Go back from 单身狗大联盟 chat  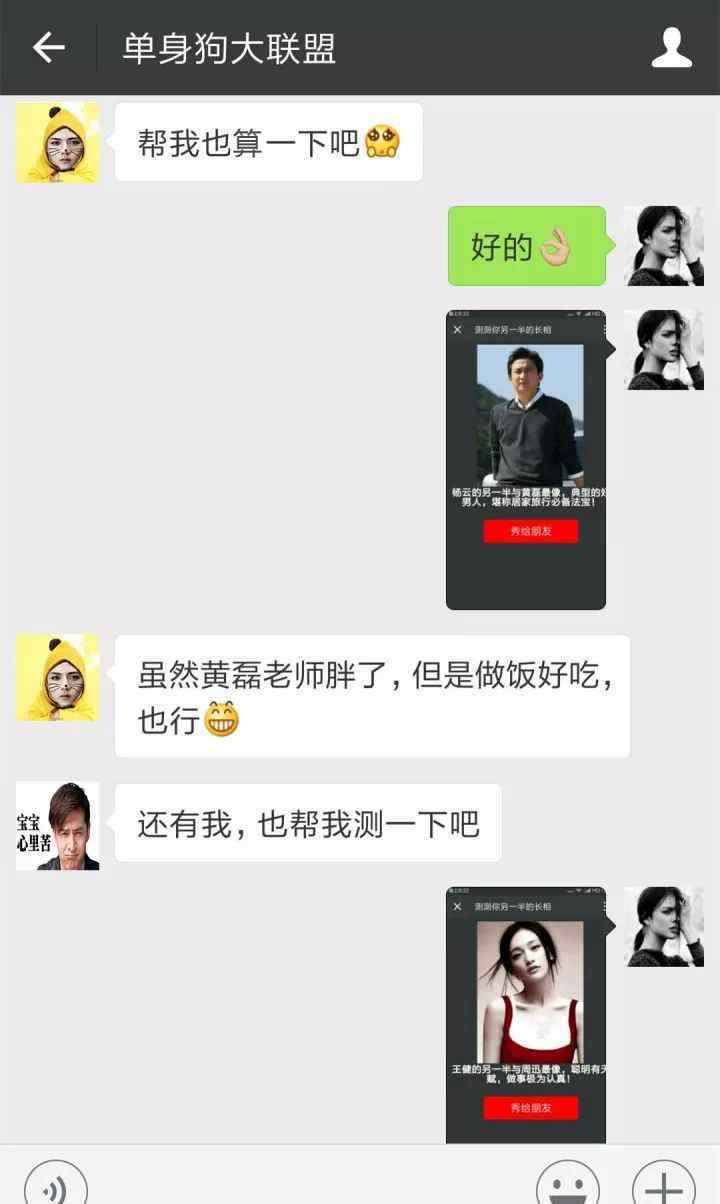coord(48,47)
